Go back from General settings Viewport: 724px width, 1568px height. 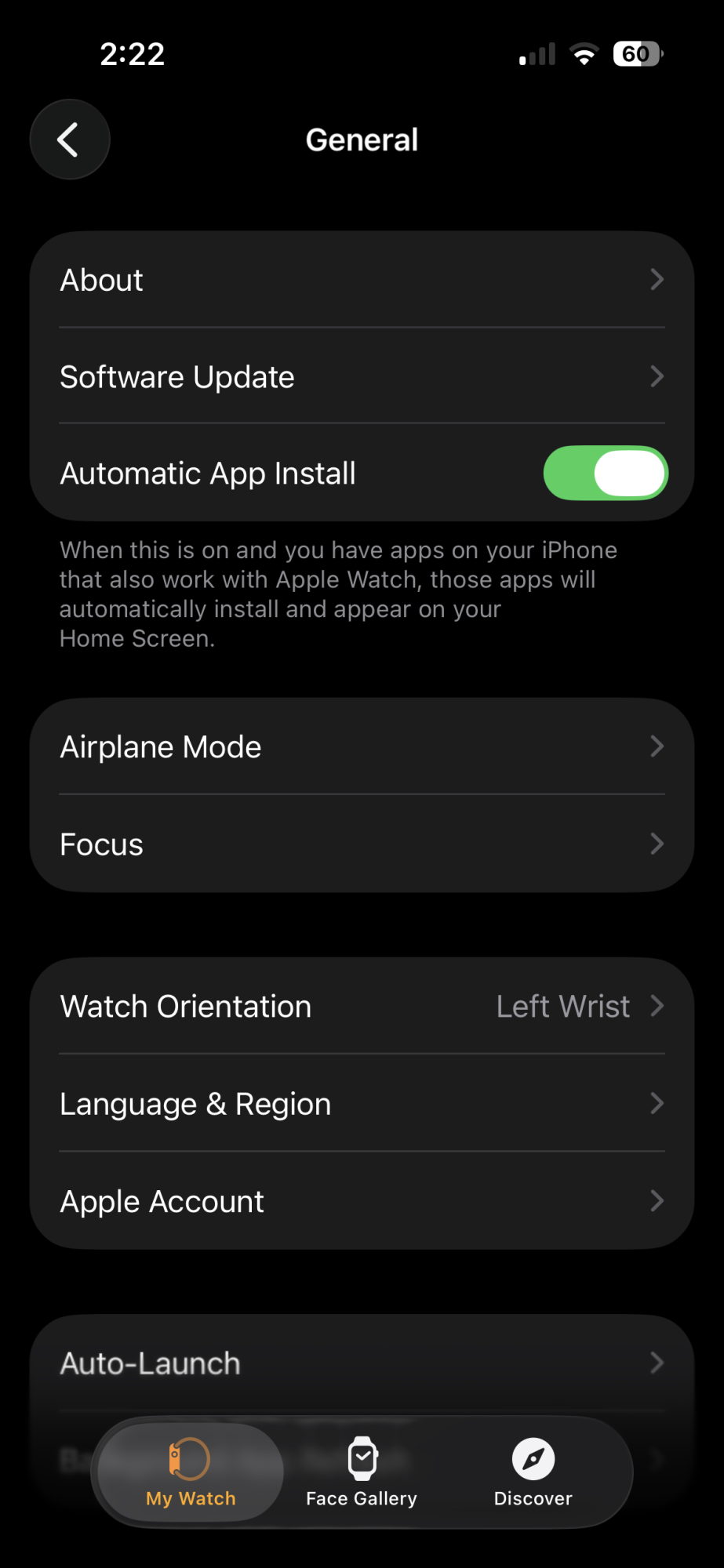coord(69,140)
